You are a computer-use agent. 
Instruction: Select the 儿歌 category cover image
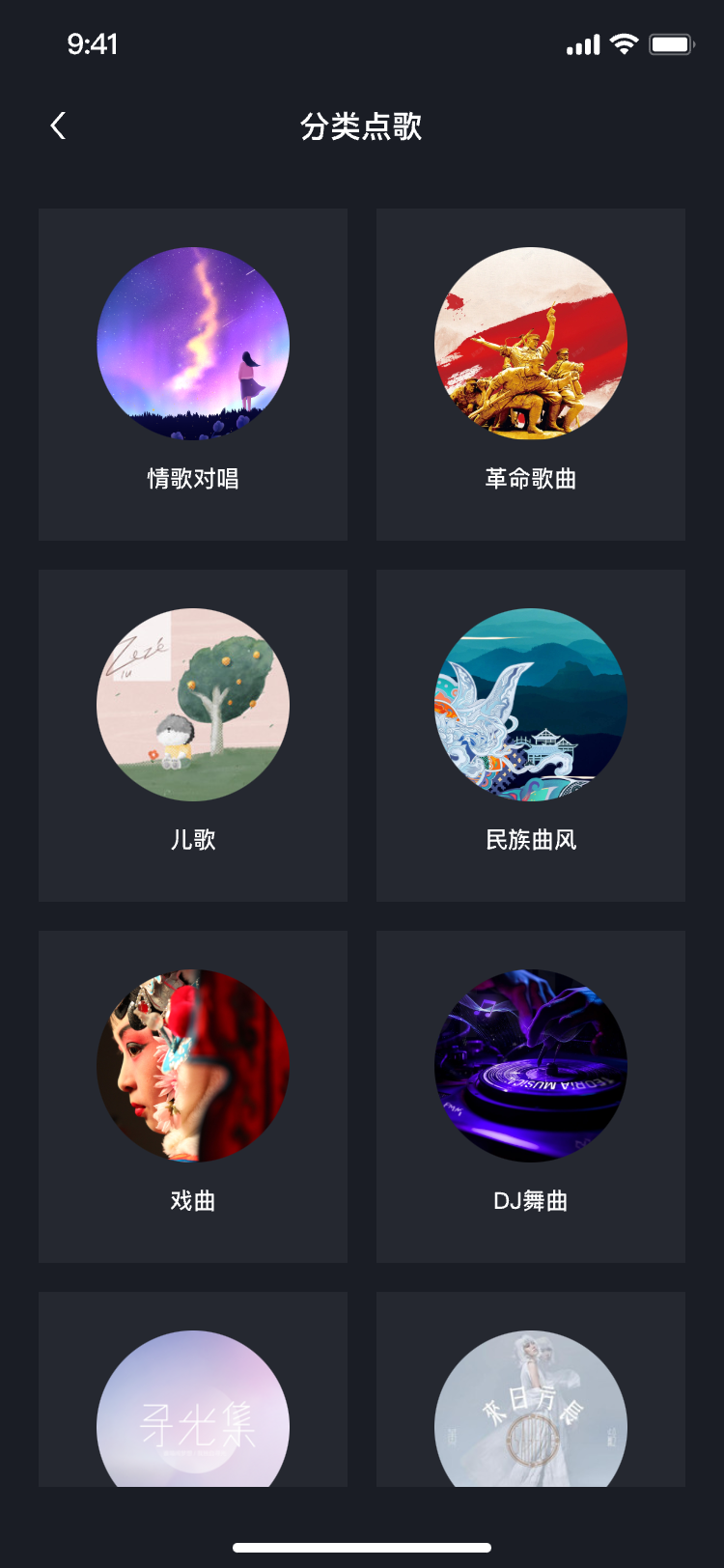tap(192, 705)
